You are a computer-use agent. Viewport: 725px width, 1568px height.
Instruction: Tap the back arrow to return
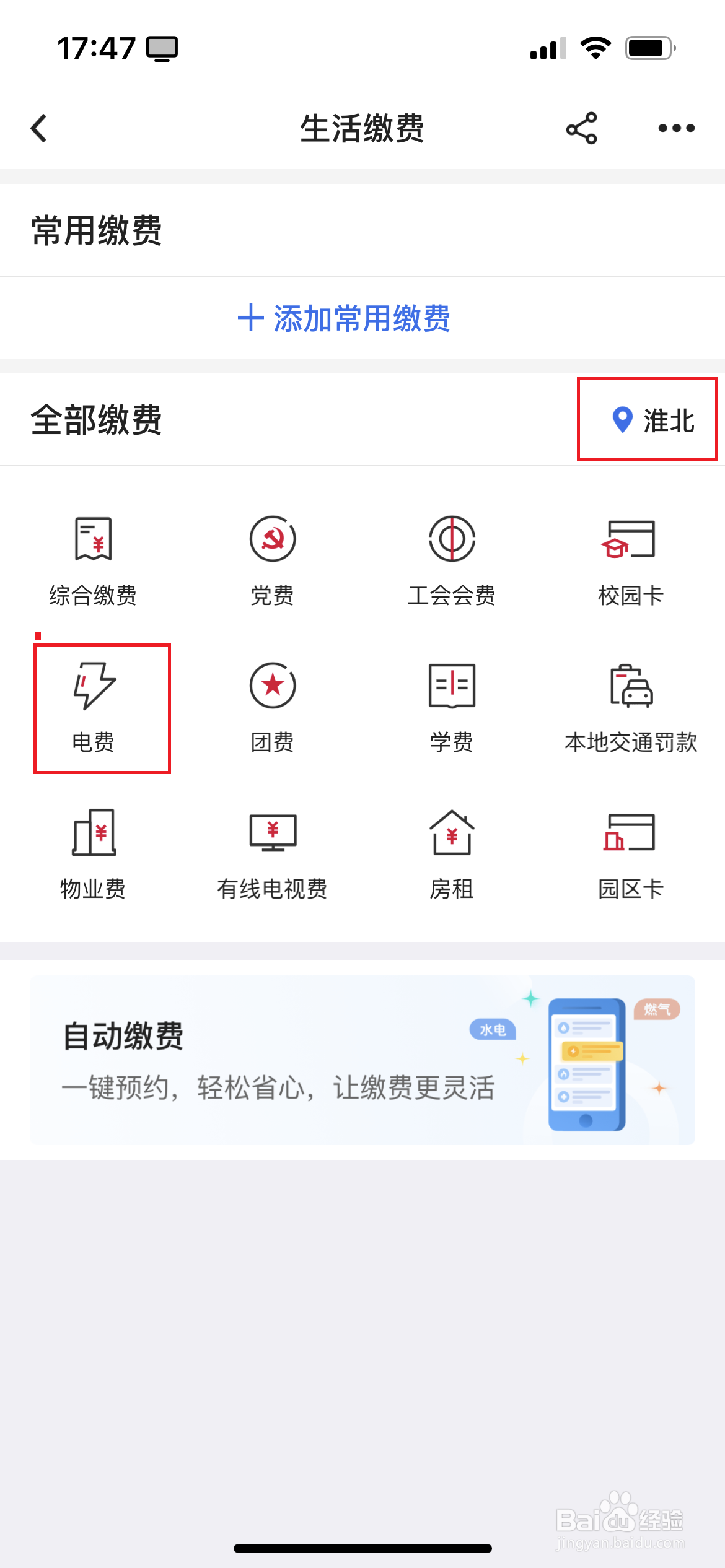click(x=38, y=129)
